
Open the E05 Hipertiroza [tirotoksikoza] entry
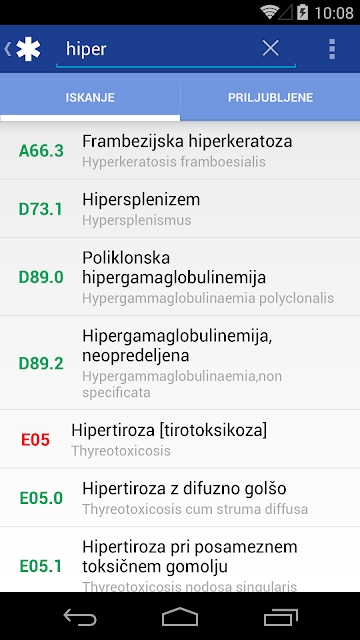pos(180,439)
